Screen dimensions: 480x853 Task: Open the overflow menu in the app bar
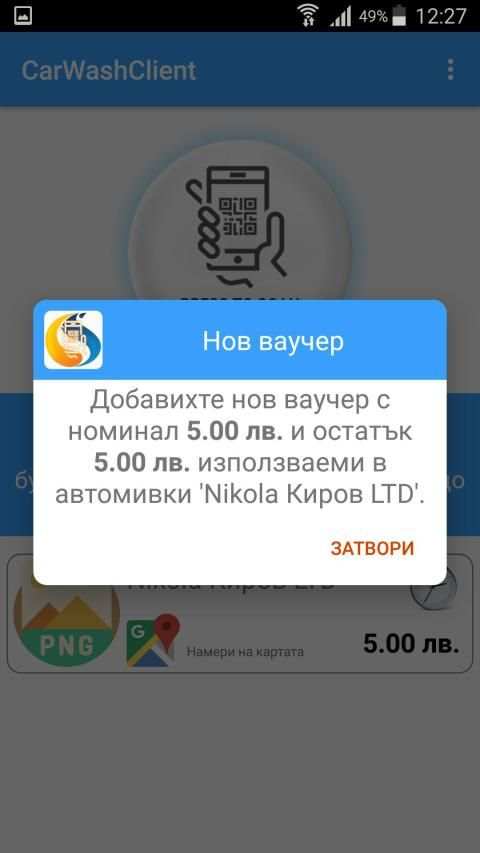(450, 70)
